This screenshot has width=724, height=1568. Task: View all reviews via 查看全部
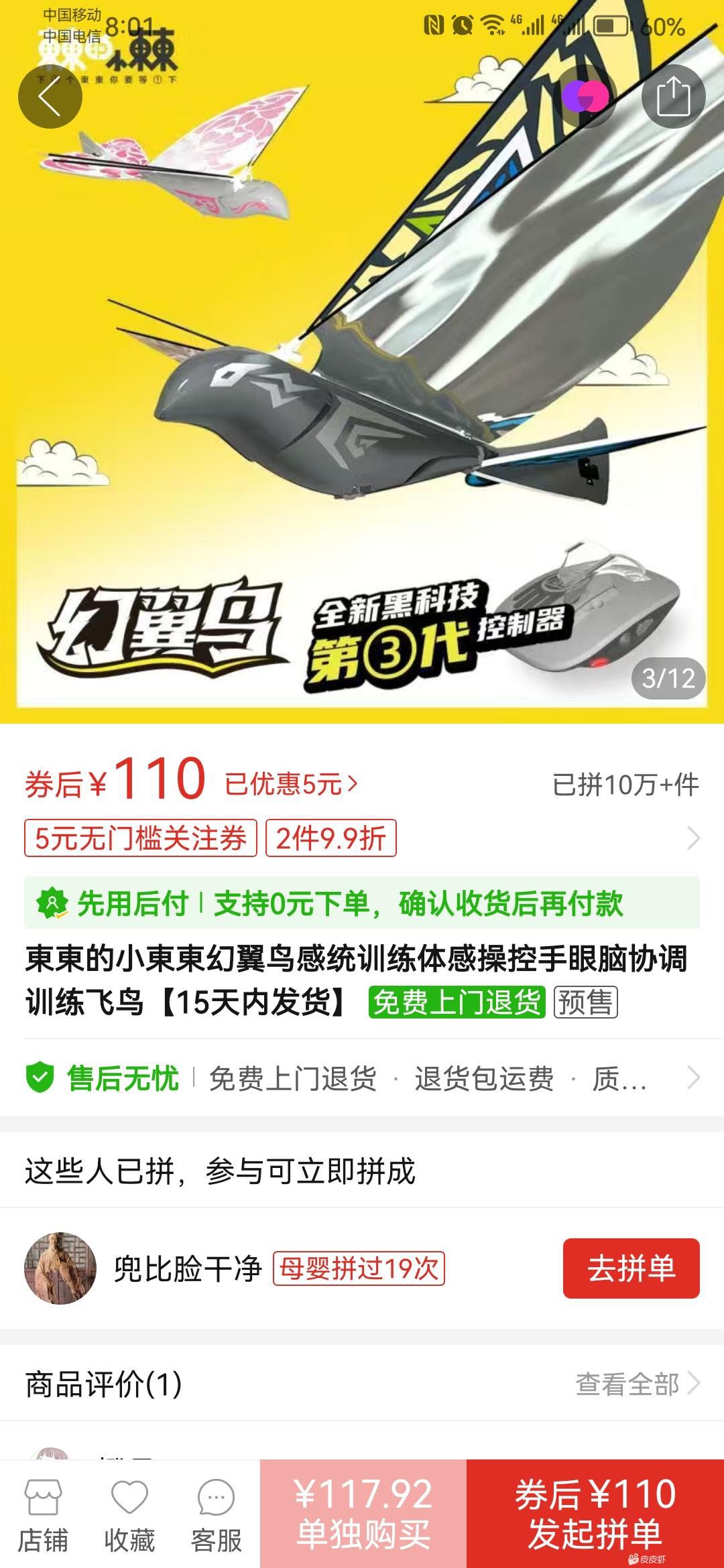[x=637, y=1384]
